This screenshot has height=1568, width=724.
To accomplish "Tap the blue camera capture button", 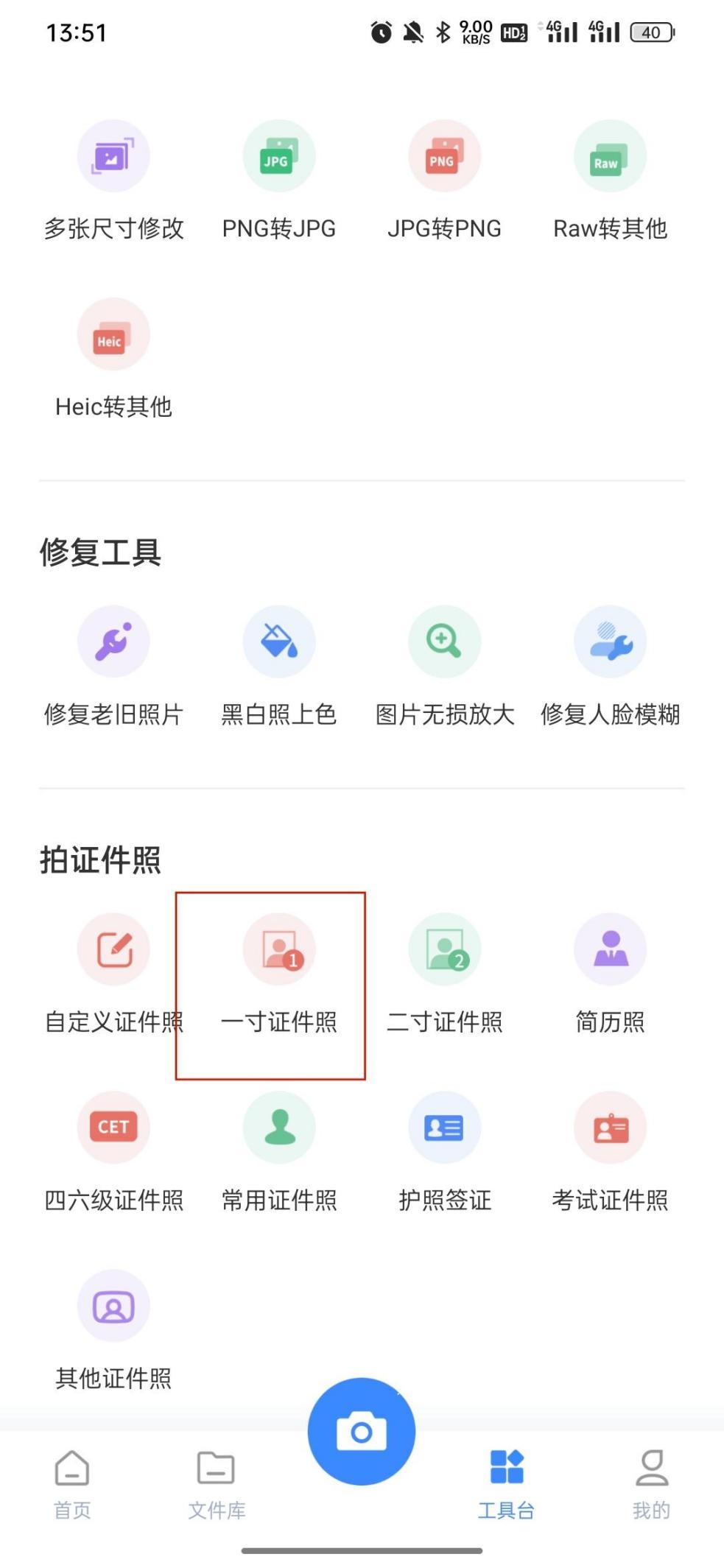I will coord(362,1429).
